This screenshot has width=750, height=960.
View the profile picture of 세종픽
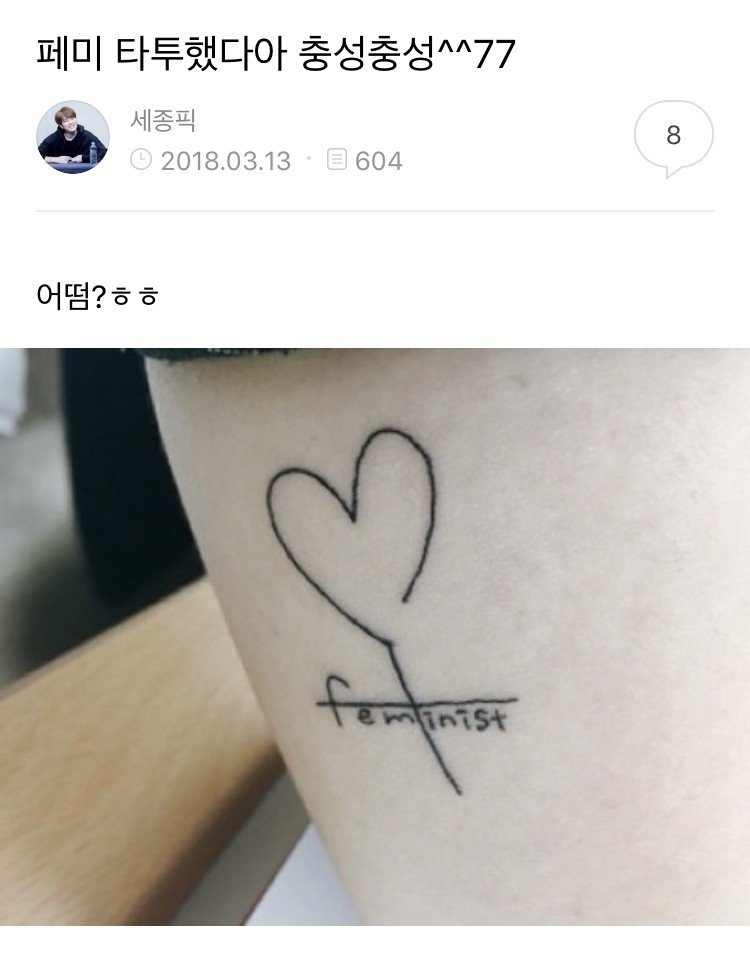pyautogui.click(x=73, y=137)
